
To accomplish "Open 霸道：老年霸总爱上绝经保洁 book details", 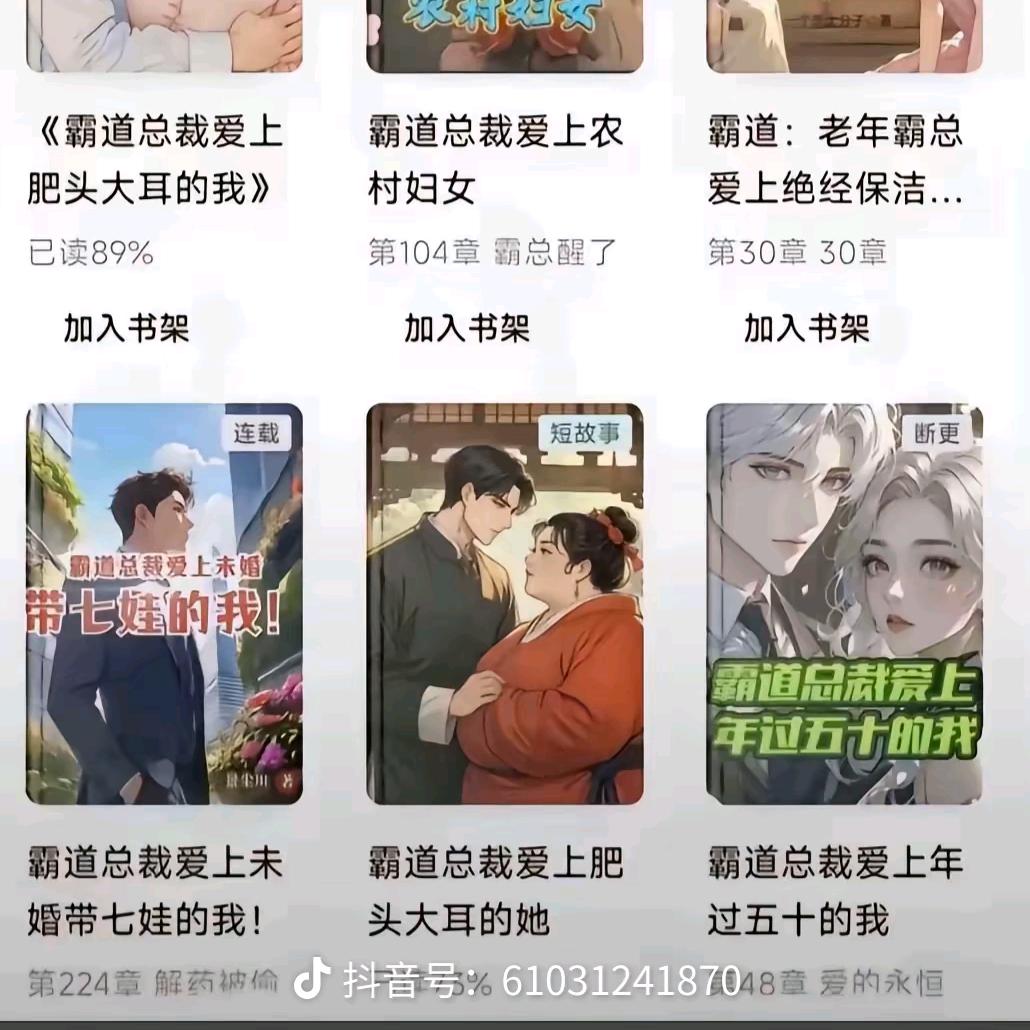I will point(835,160).
